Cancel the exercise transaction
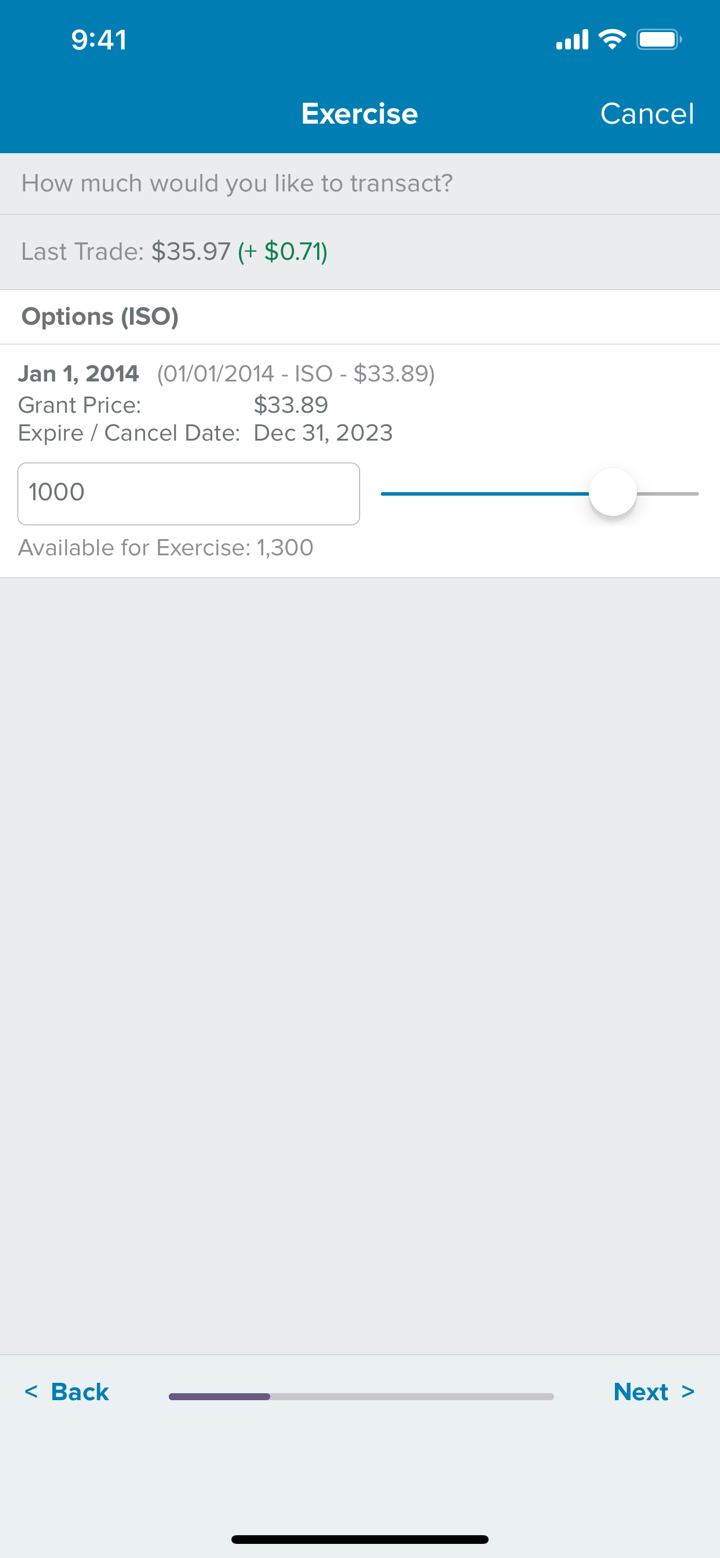 tap(646, 113)
